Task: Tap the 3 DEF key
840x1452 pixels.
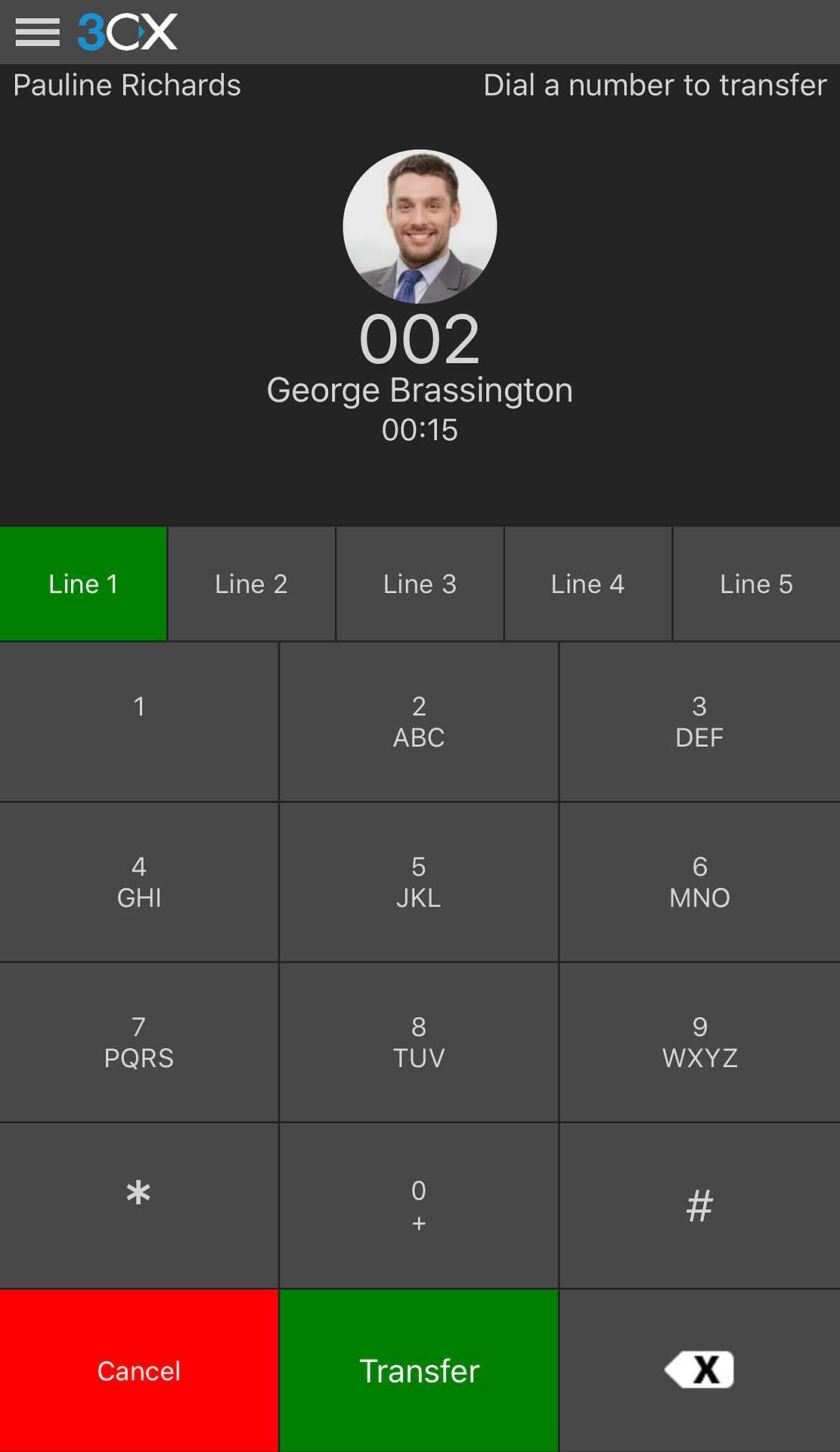Action: pos(699,721)
